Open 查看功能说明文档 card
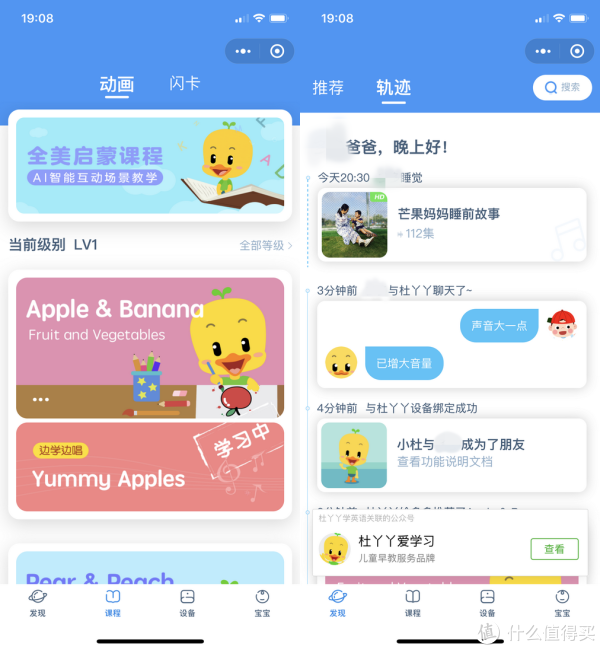 pyautogui.click(x=452, y=453)
